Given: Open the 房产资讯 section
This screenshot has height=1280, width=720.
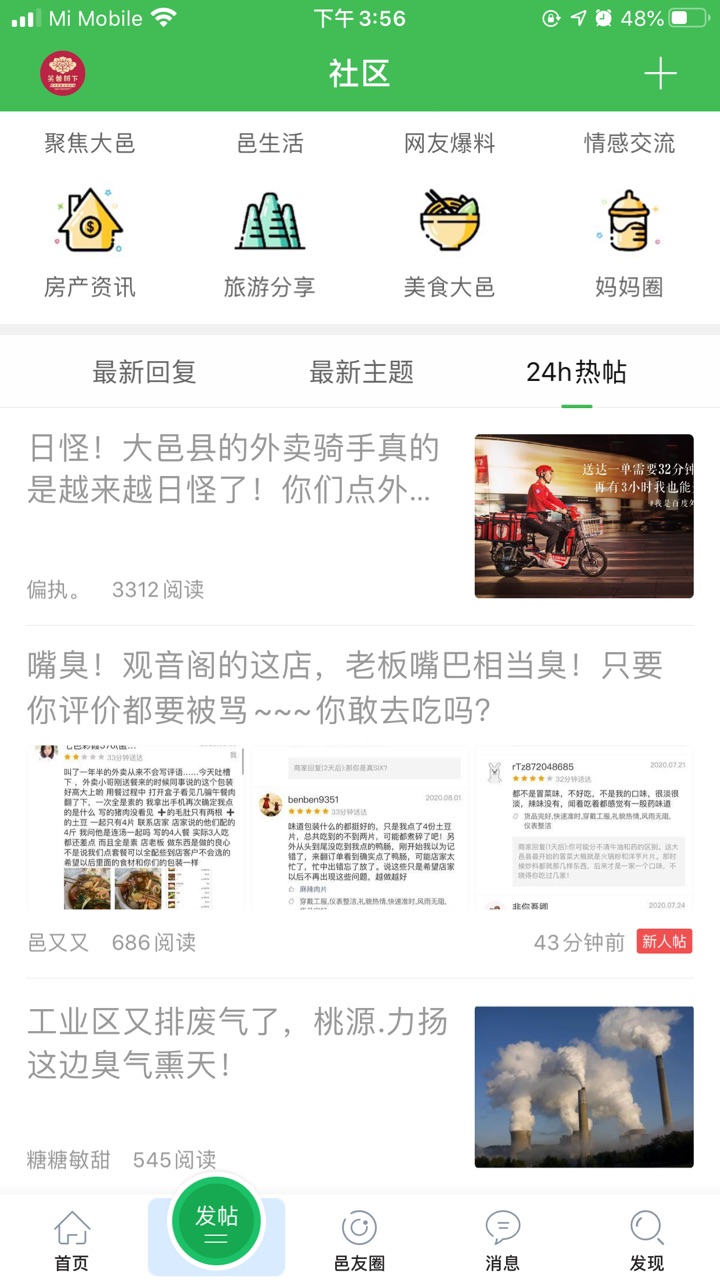Looking at the screenshot, I should 90,243.
